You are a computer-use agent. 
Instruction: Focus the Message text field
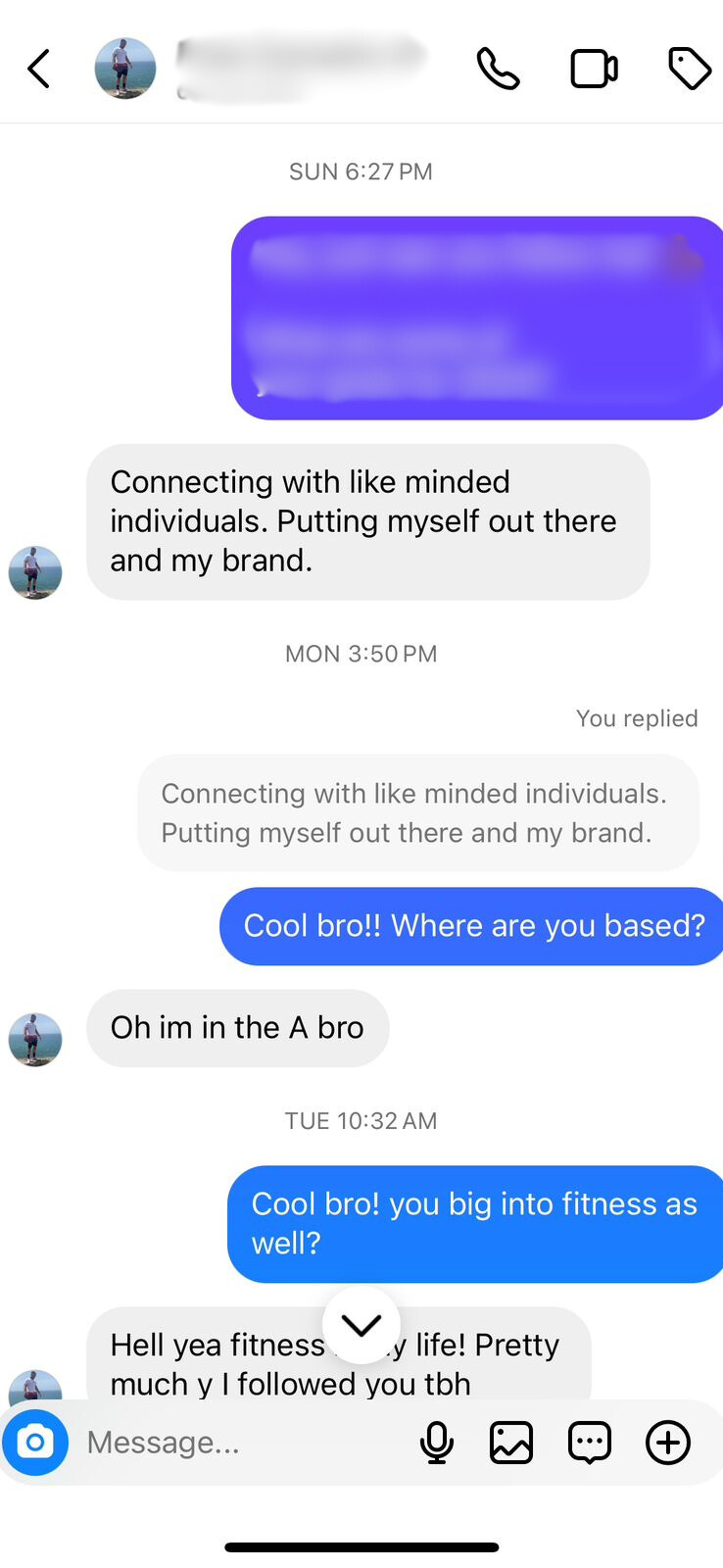point(235,1442)
